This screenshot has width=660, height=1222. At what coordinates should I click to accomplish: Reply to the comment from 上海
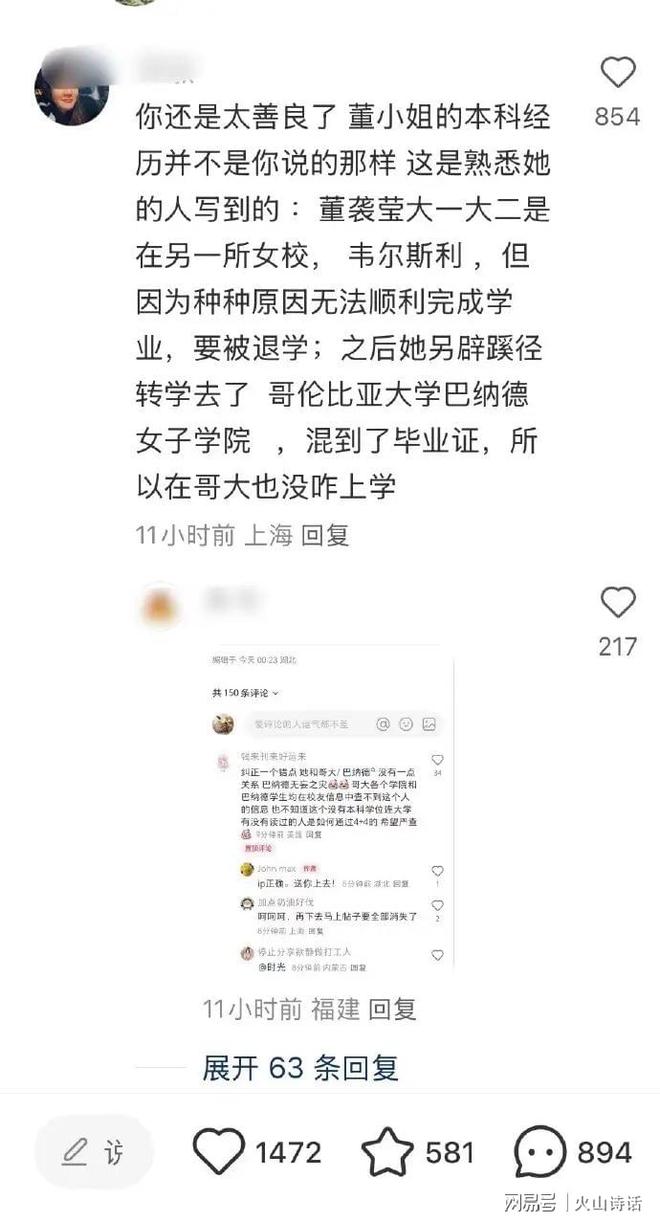click(325, 535)
